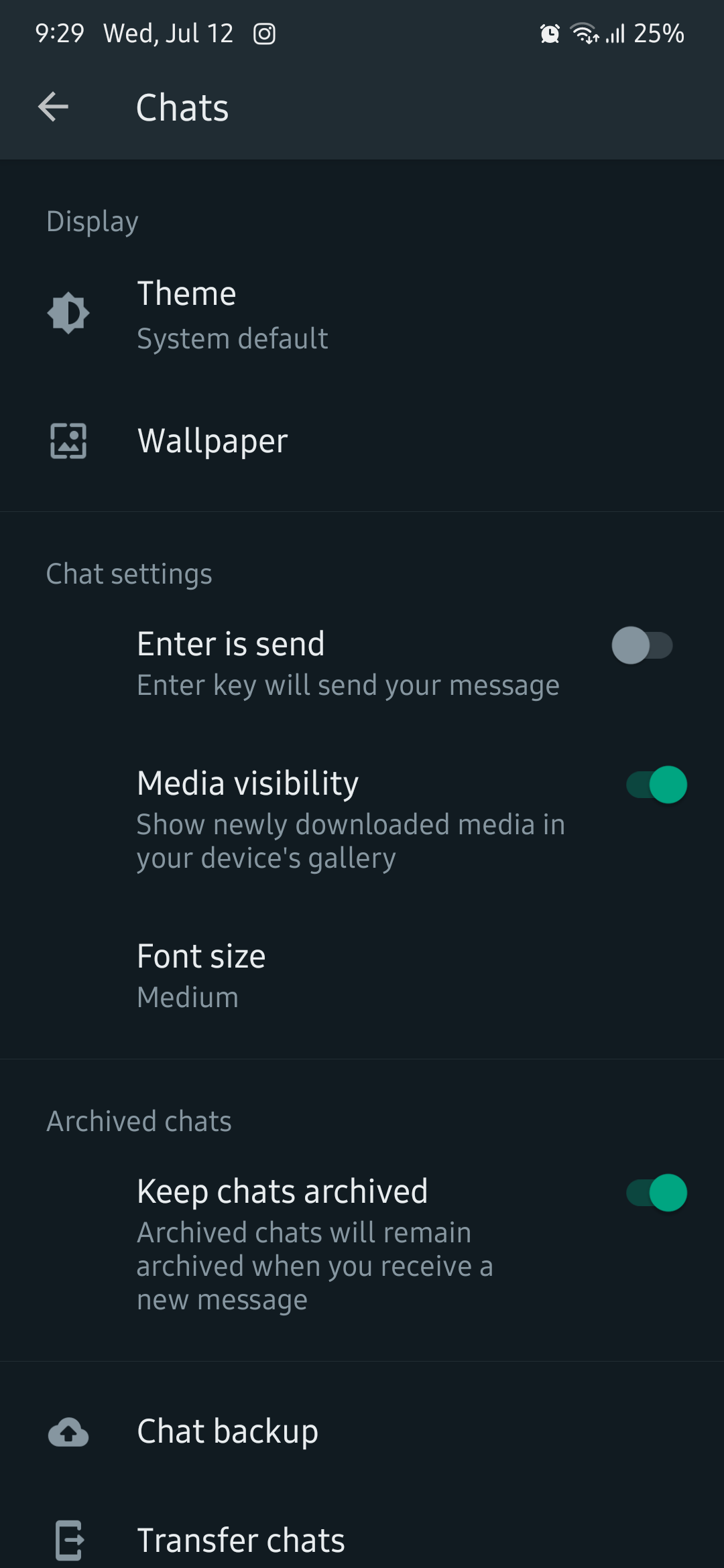Tap the Transfer chats icon
Image resolution: width=724 pixels, height=1568 pixels.
[x=68, y=1539]
